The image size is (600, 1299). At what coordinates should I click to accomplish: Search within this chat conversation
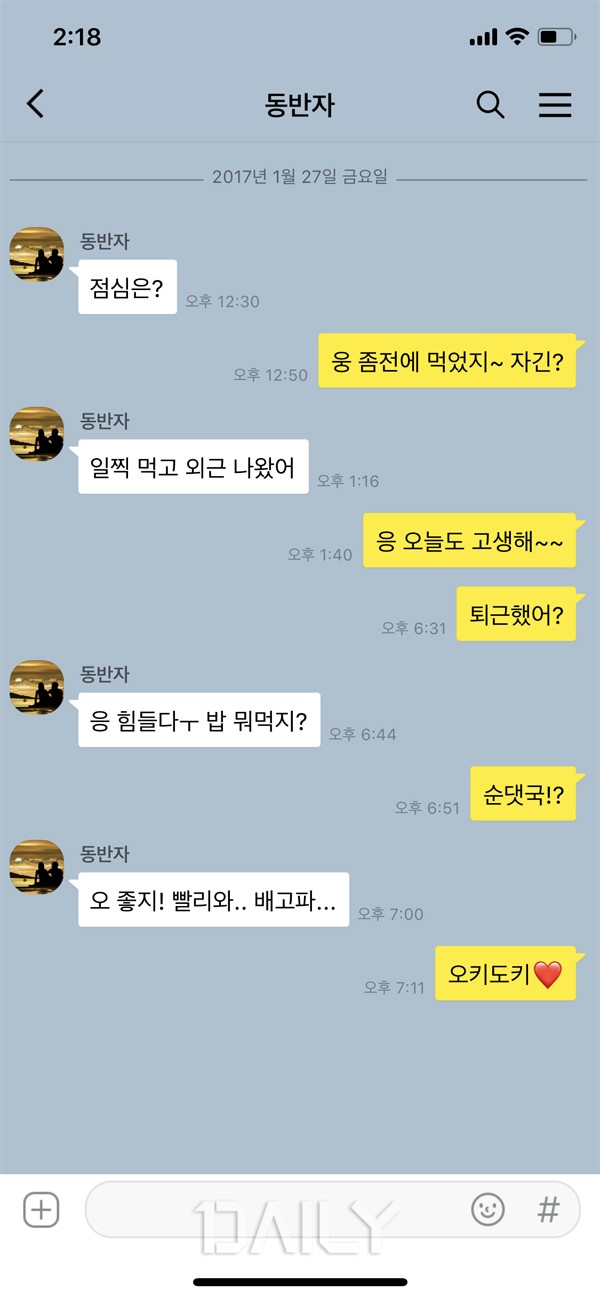coord(490,104)
